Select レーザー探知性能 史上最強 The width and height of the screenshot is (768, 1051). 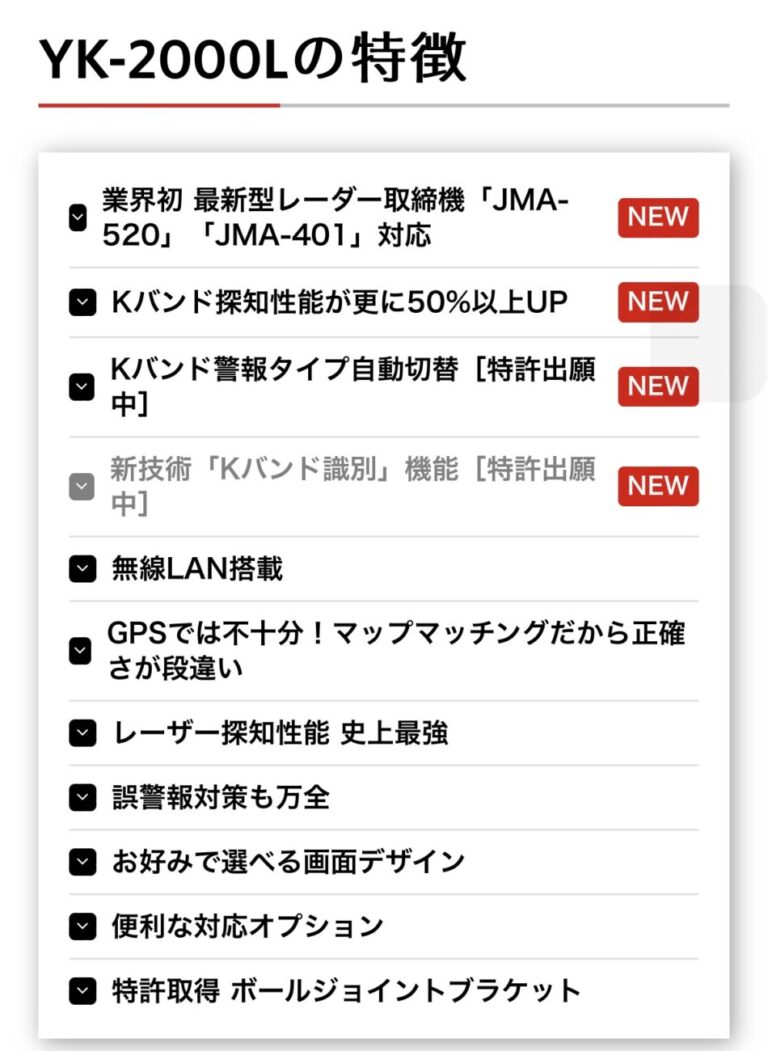[x=279, y=733]
